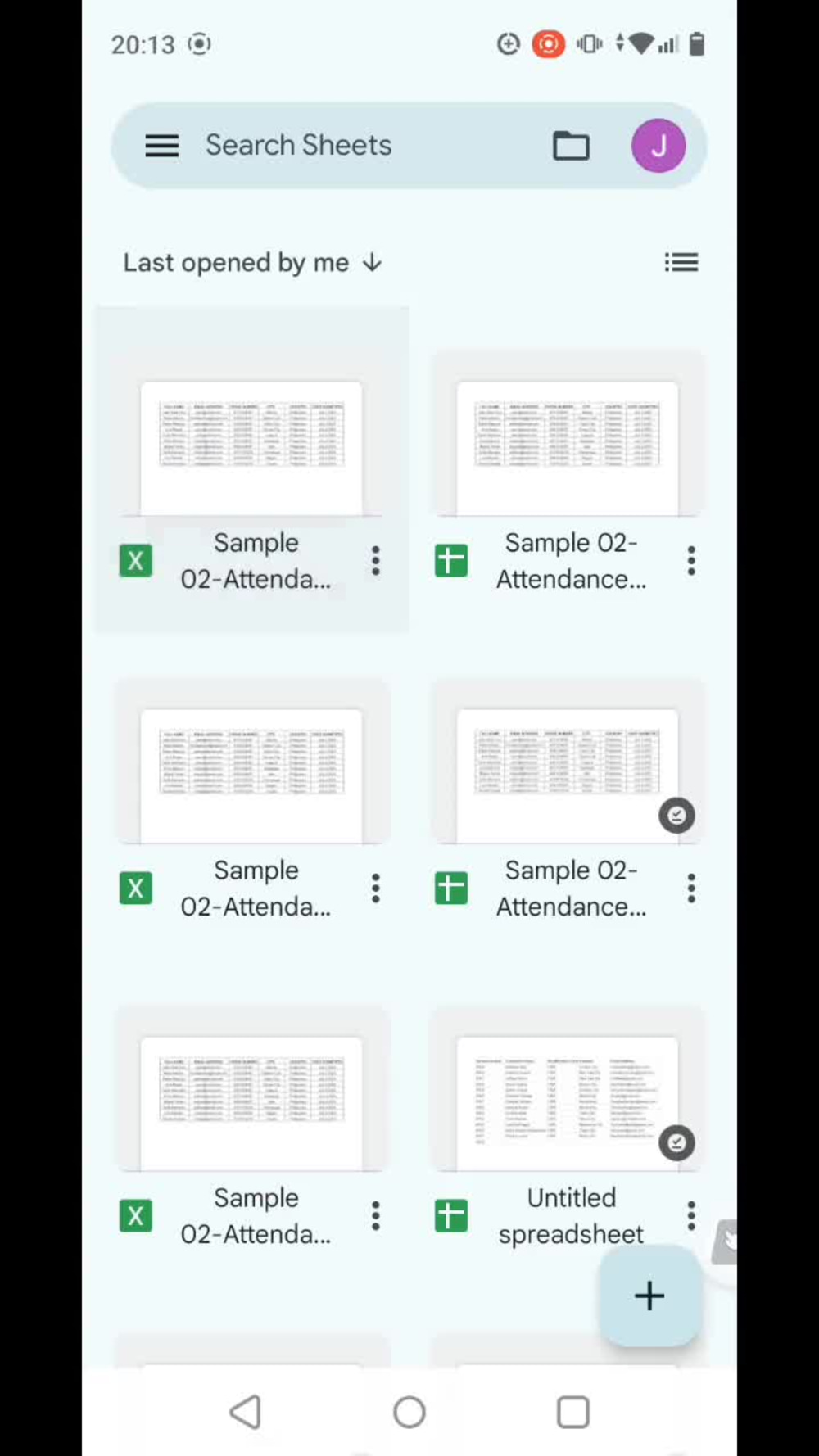Open the Untitled spreadsheet file
This screenshot has height=1456, width=819.
[567, 1132]
